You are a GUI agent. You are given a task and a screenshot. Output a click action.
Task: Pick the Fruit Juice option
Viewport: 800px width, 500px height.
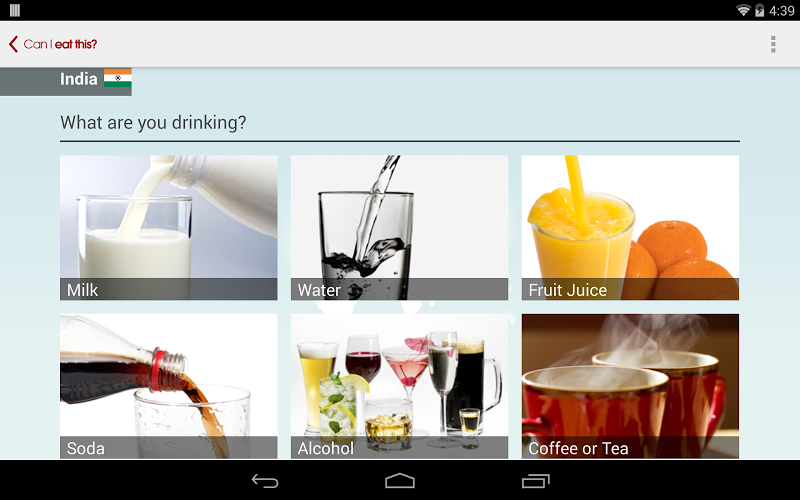(630, 227)
